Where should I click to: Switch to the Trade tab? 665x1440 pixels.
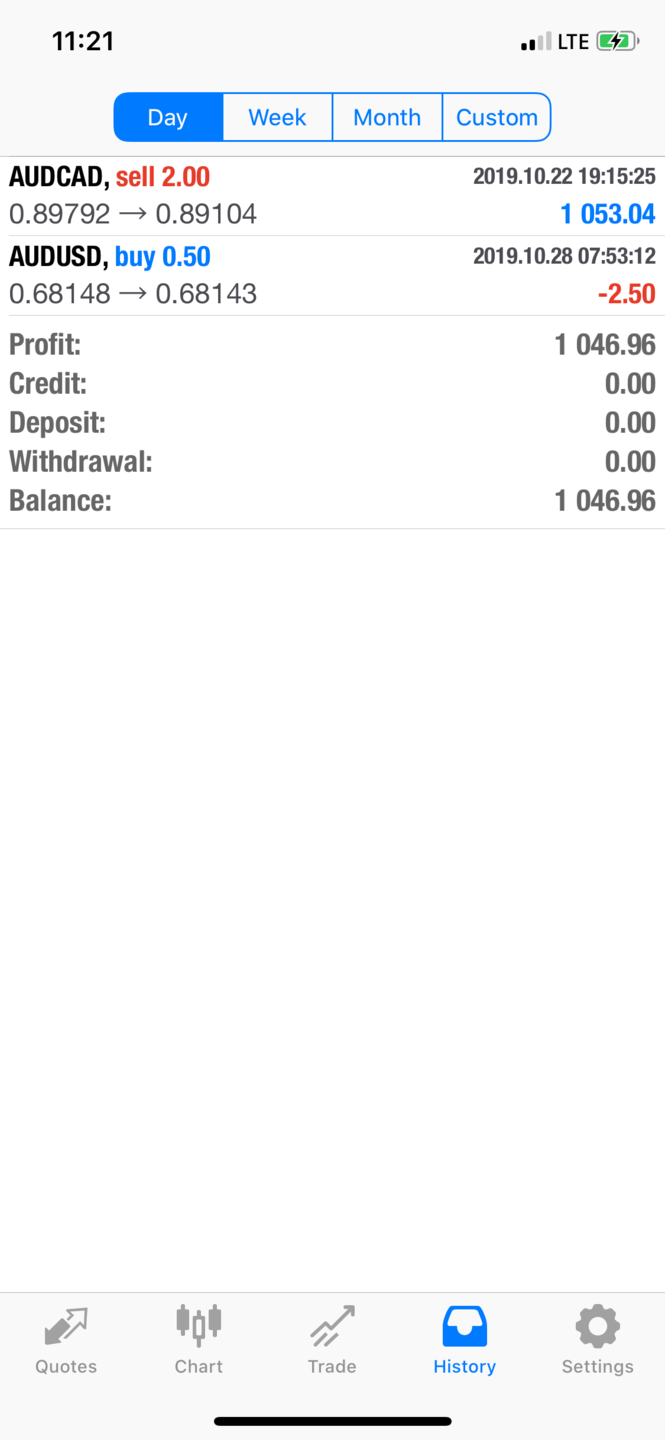[332, 1340]
